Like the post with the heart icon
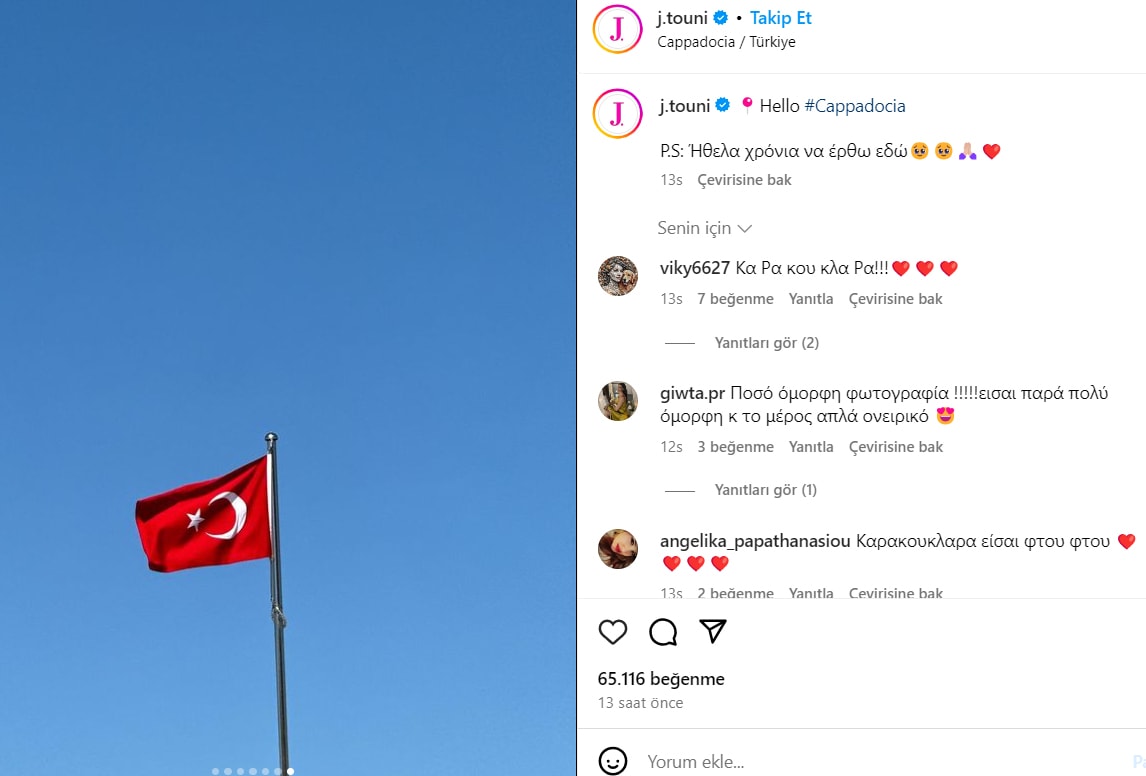 613,632
